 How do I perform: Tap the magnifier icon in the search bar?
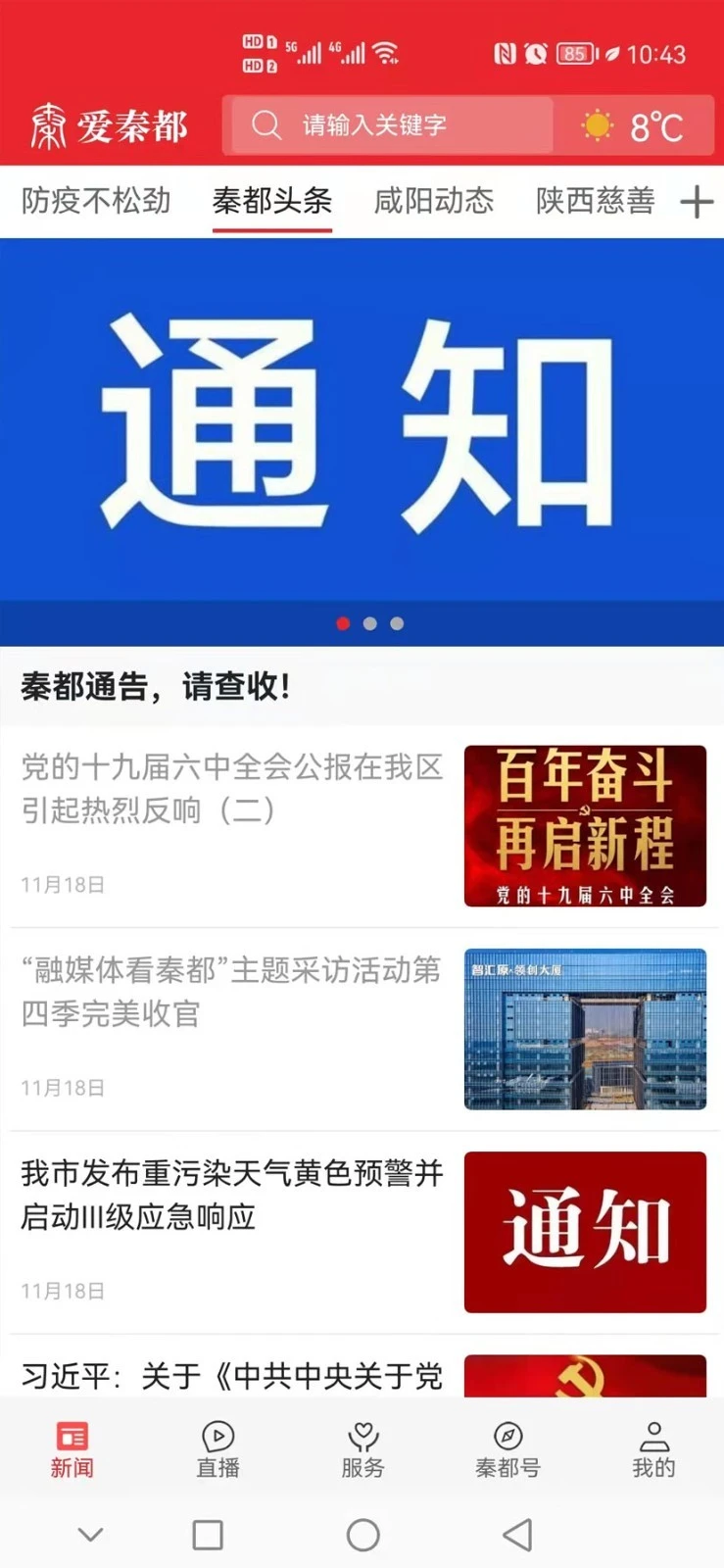[265, 125]
